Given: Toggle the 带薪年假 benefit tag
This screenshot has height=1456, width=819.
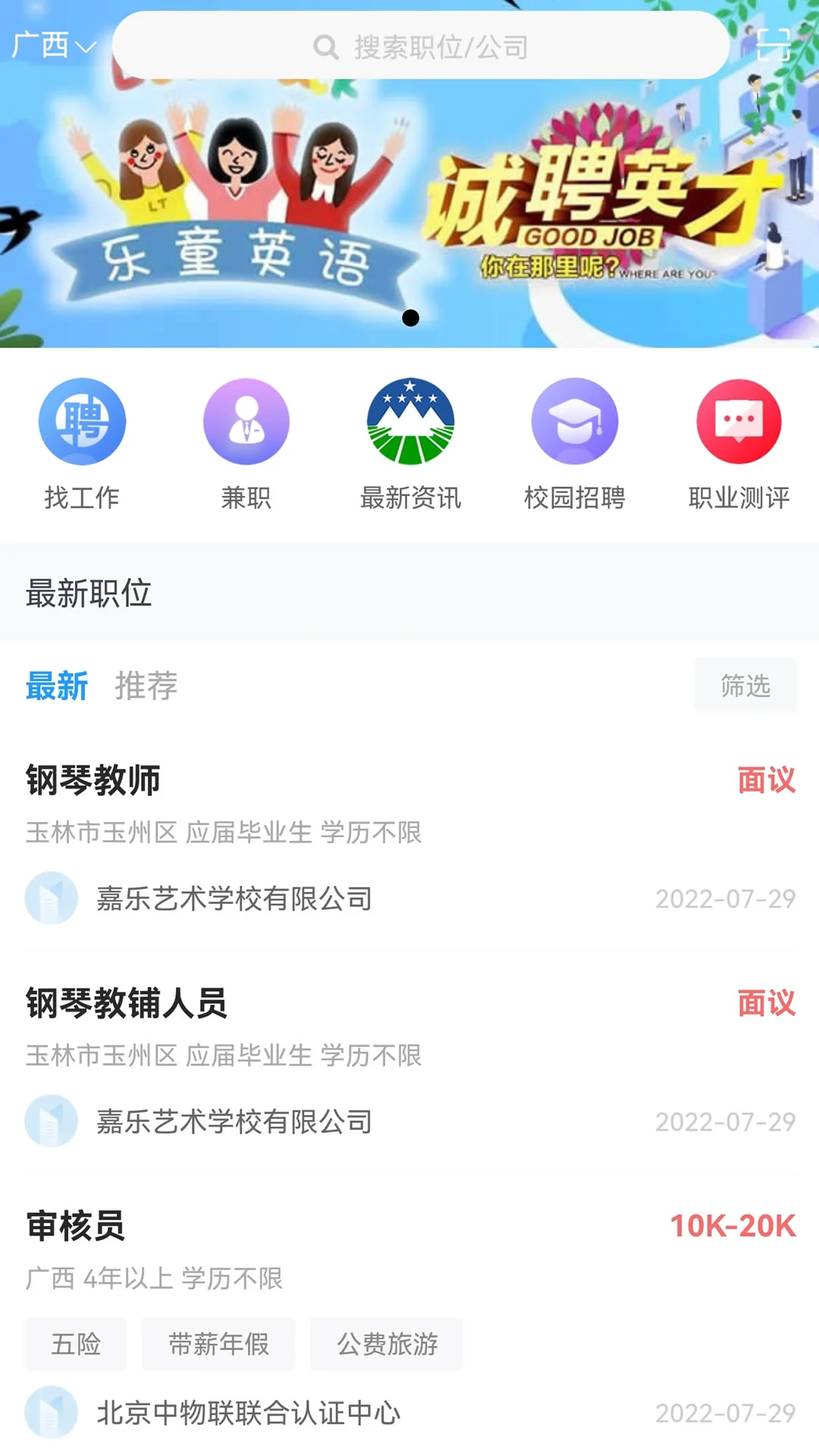Looking at the screenshot, I should click(218, 1344).
